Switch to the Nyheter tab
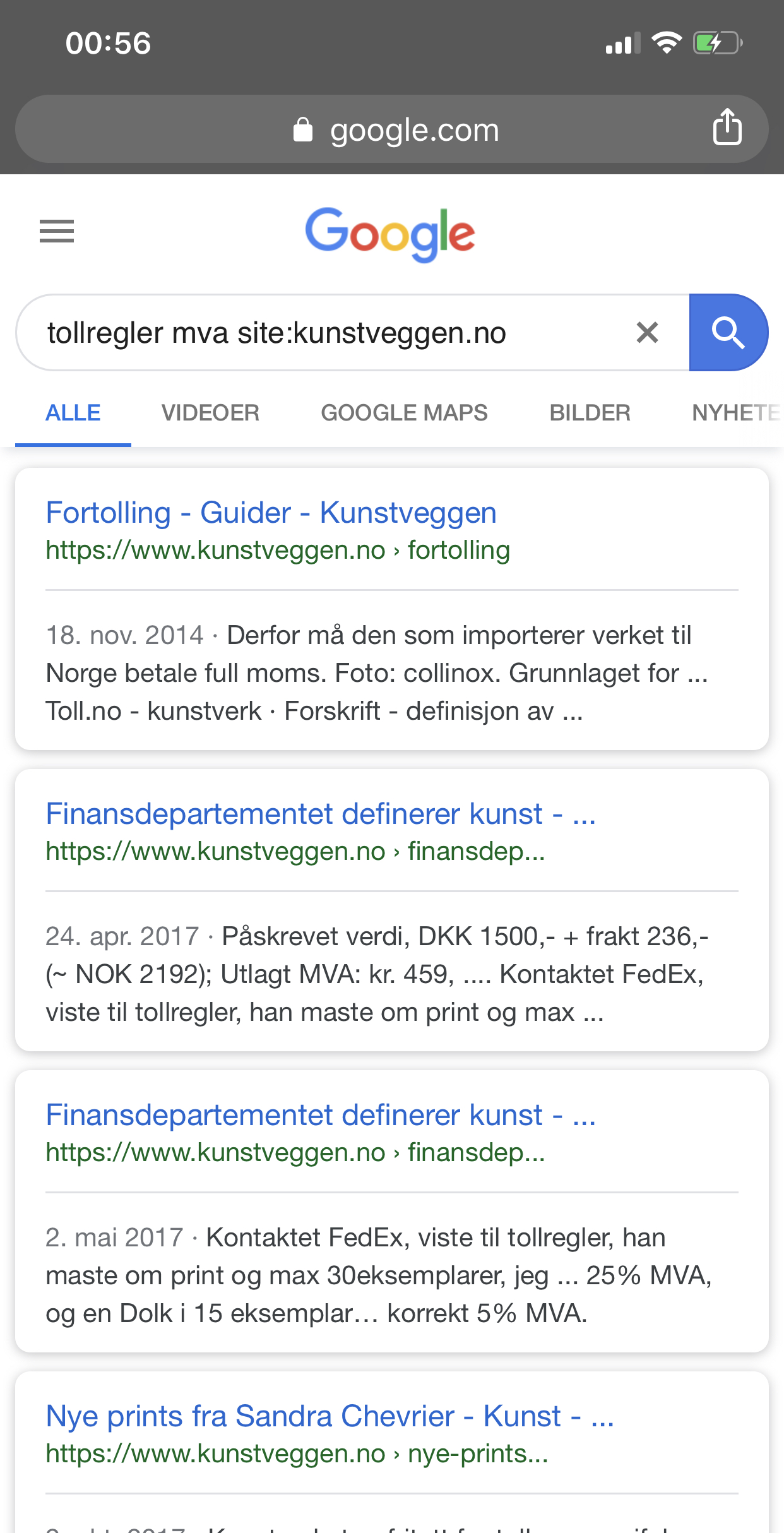This screenshot has width=784, height=1533. coord(737,413)
